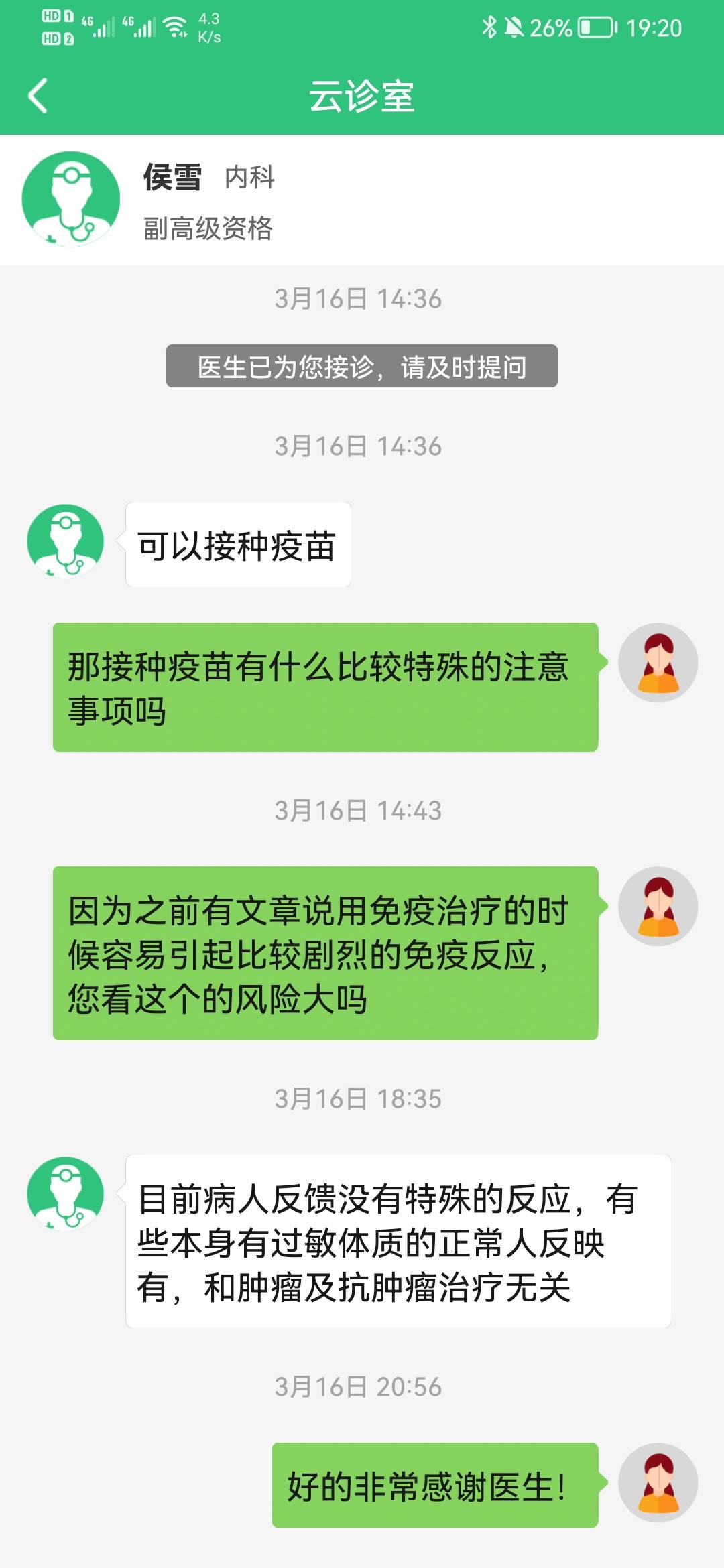Tap the 云诊室 title bar
The width and height of the screenshot is (724, 1568).
(x=362, y=95)
